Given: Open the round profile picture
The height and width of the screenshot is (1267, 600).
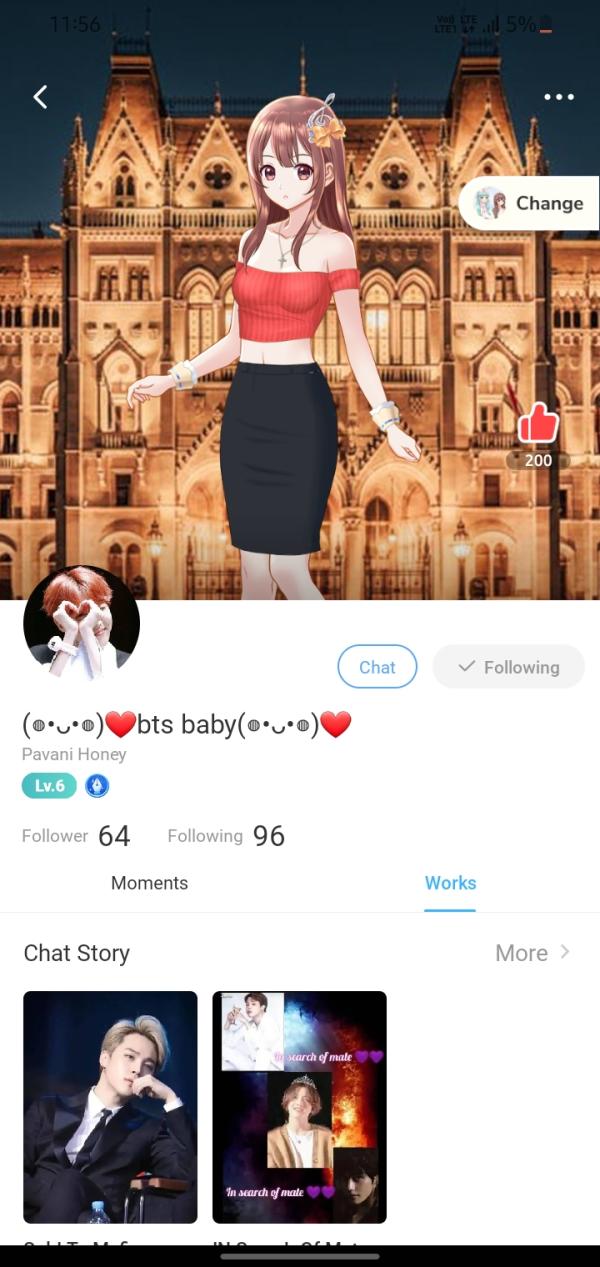Looking at the screenshot, I should point(82,623).
